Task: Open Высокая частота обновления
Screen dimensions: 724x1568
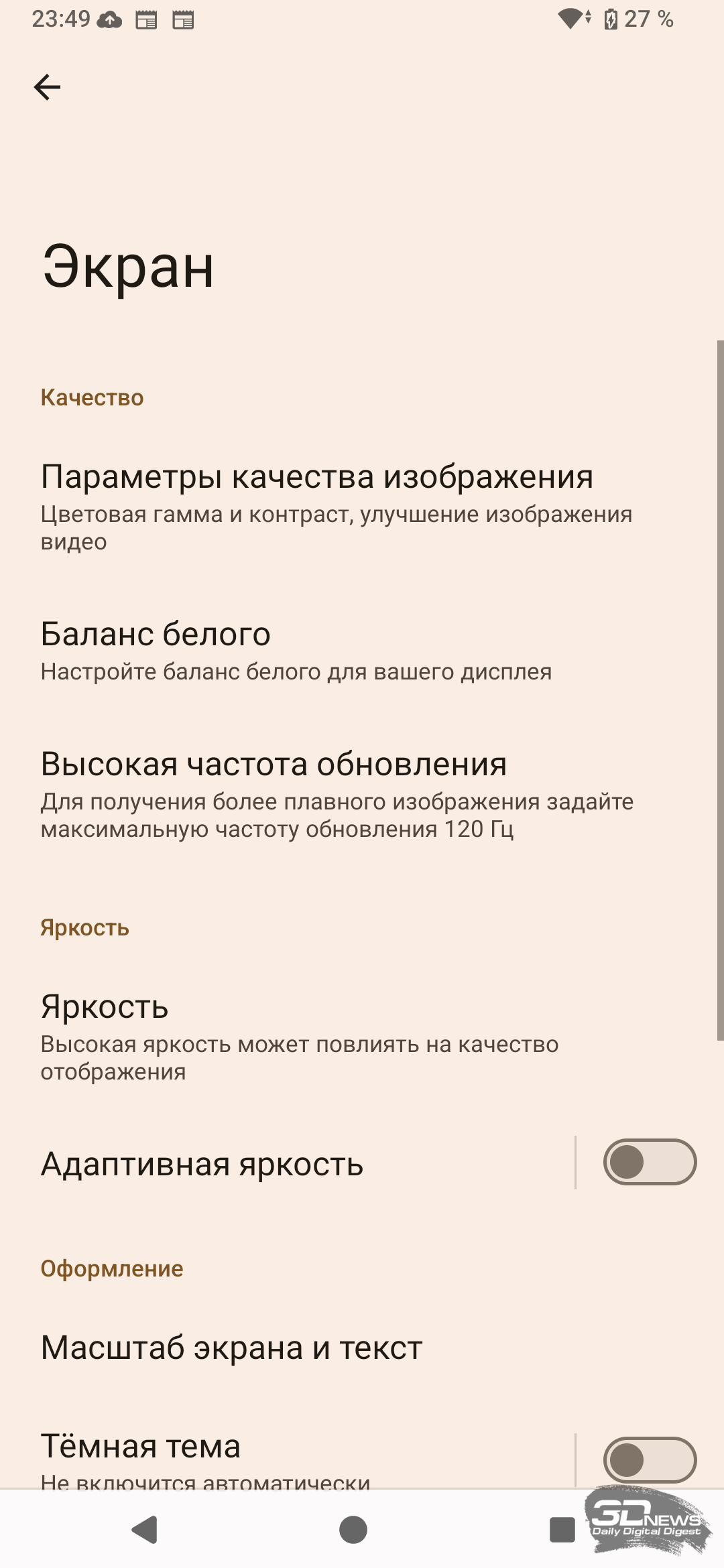Action: 362,795
